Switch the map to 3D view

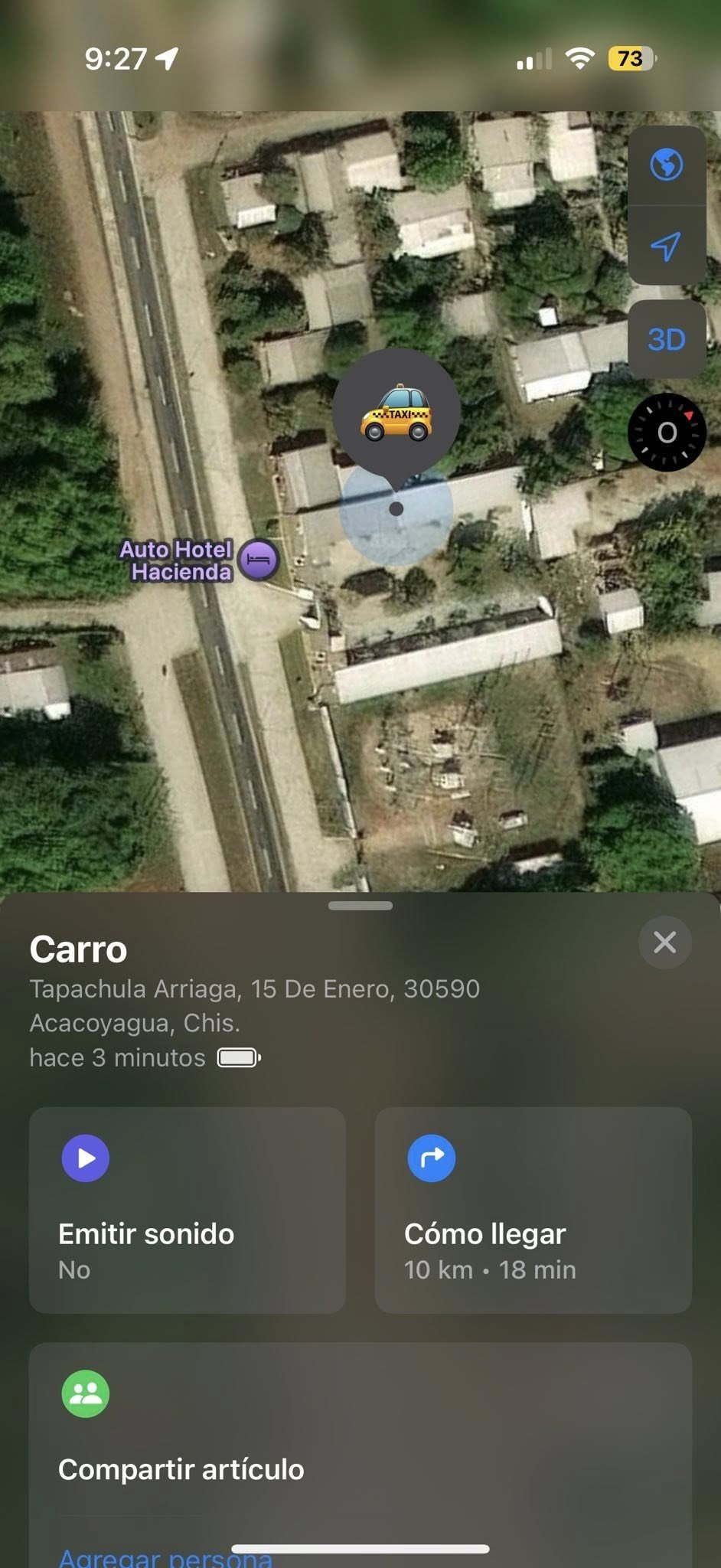[x=666, y=339]
